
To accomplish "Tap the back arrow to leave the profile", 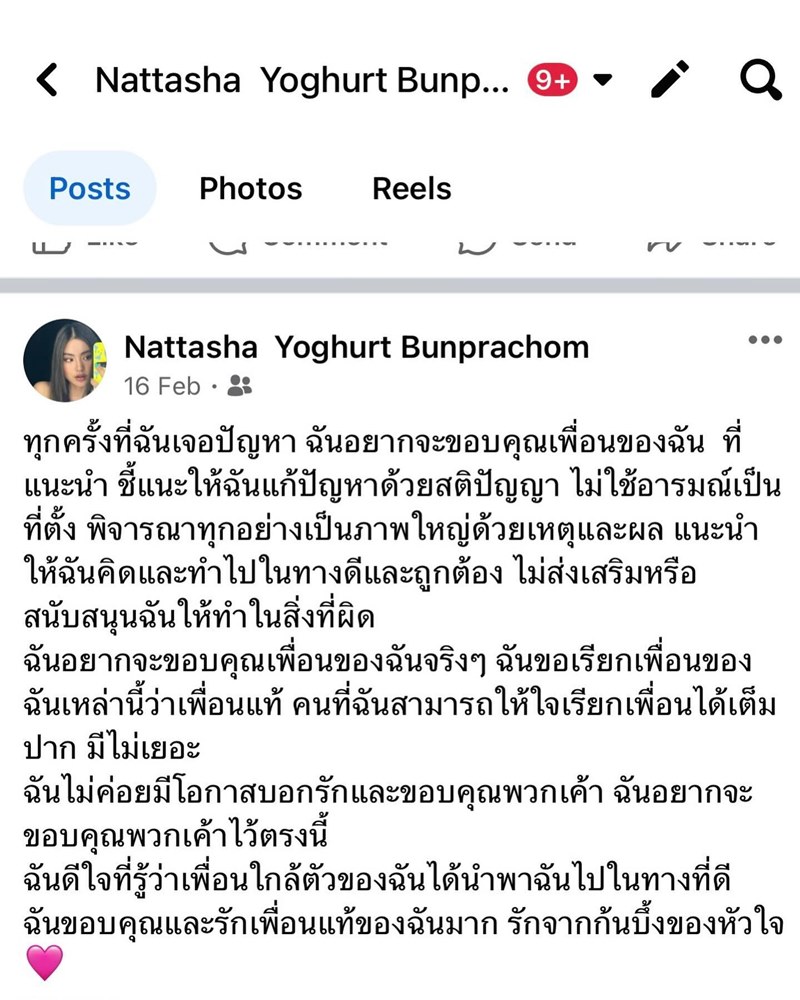I will pos(48,80).
